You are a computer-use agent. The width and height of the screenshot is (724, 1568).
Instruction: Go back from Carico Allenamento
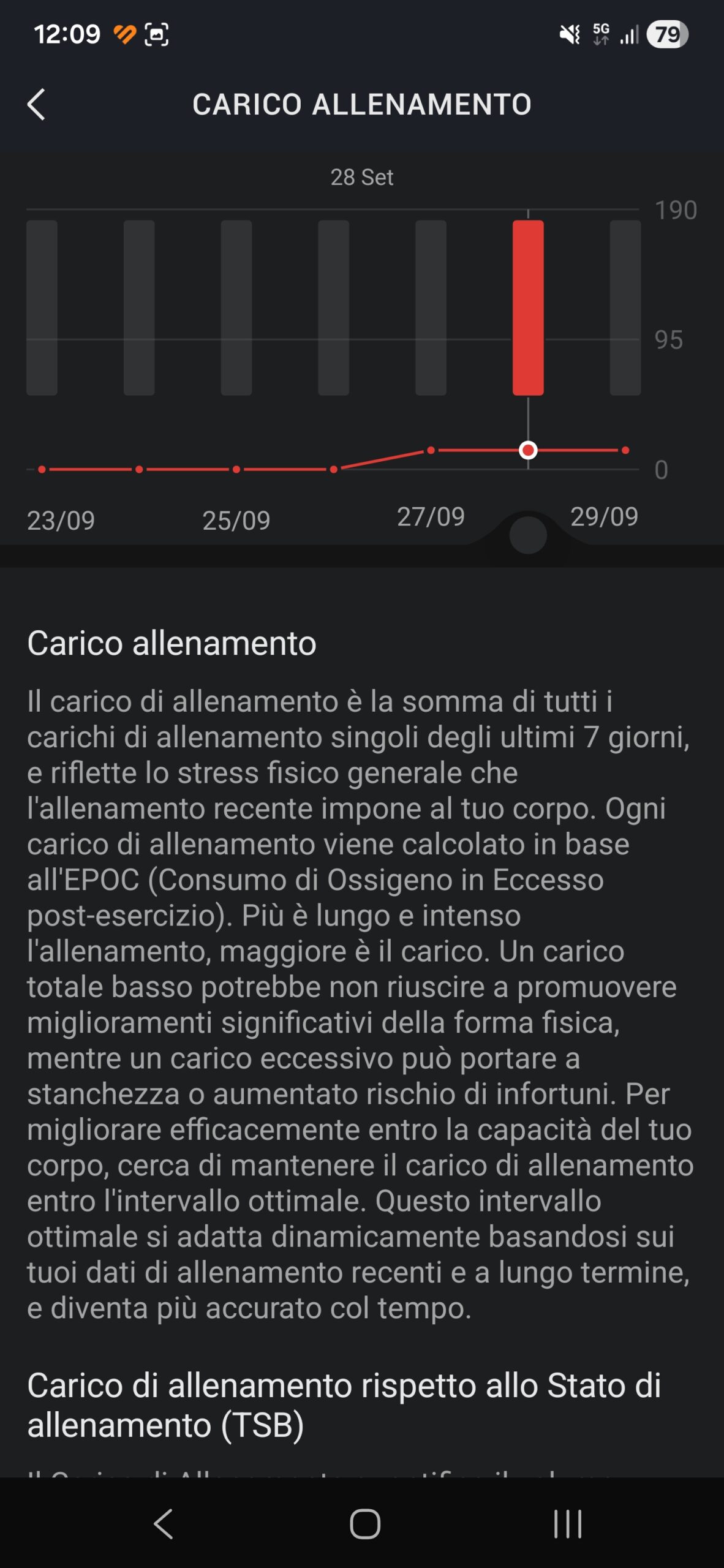click(37, 104)
